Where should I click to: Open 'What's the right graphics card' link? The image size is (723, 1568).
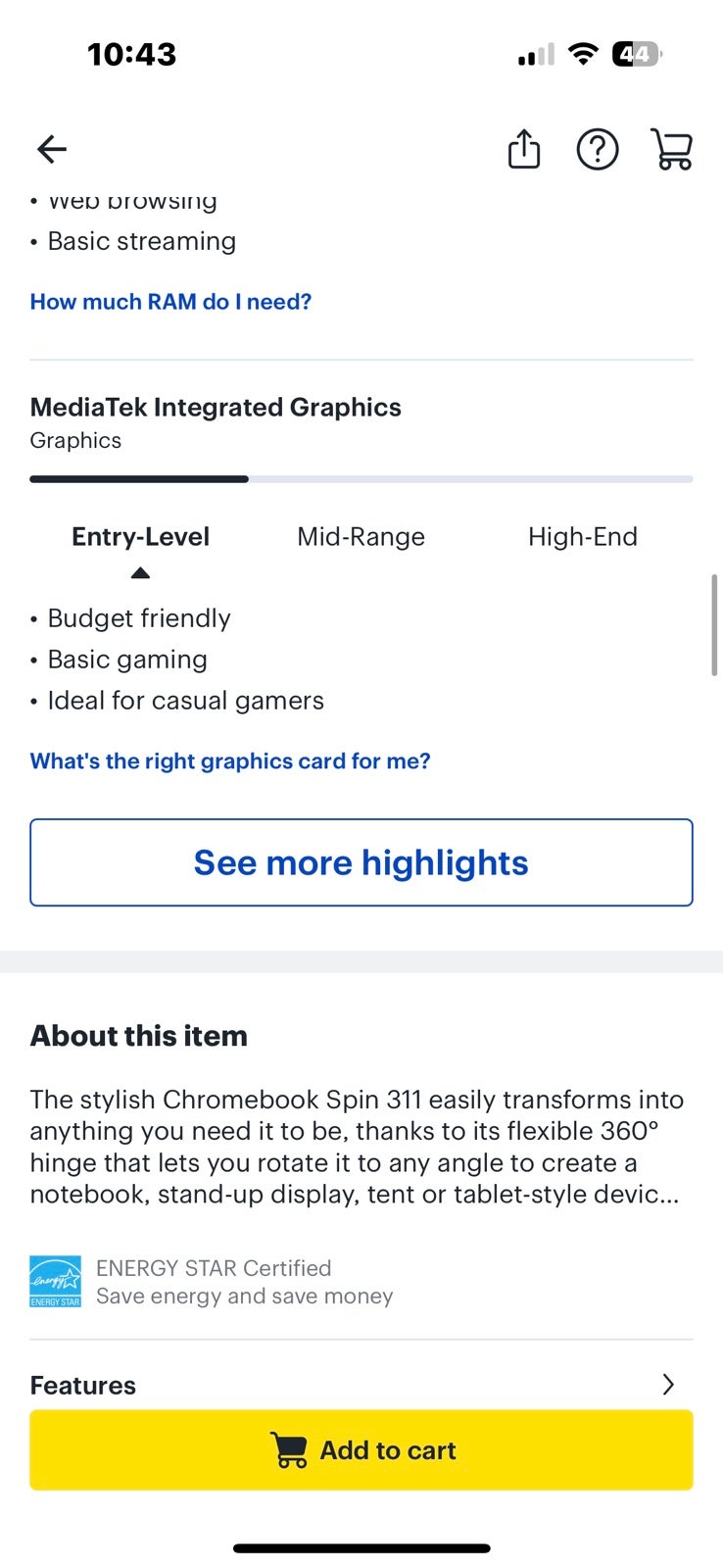(230, 761)
